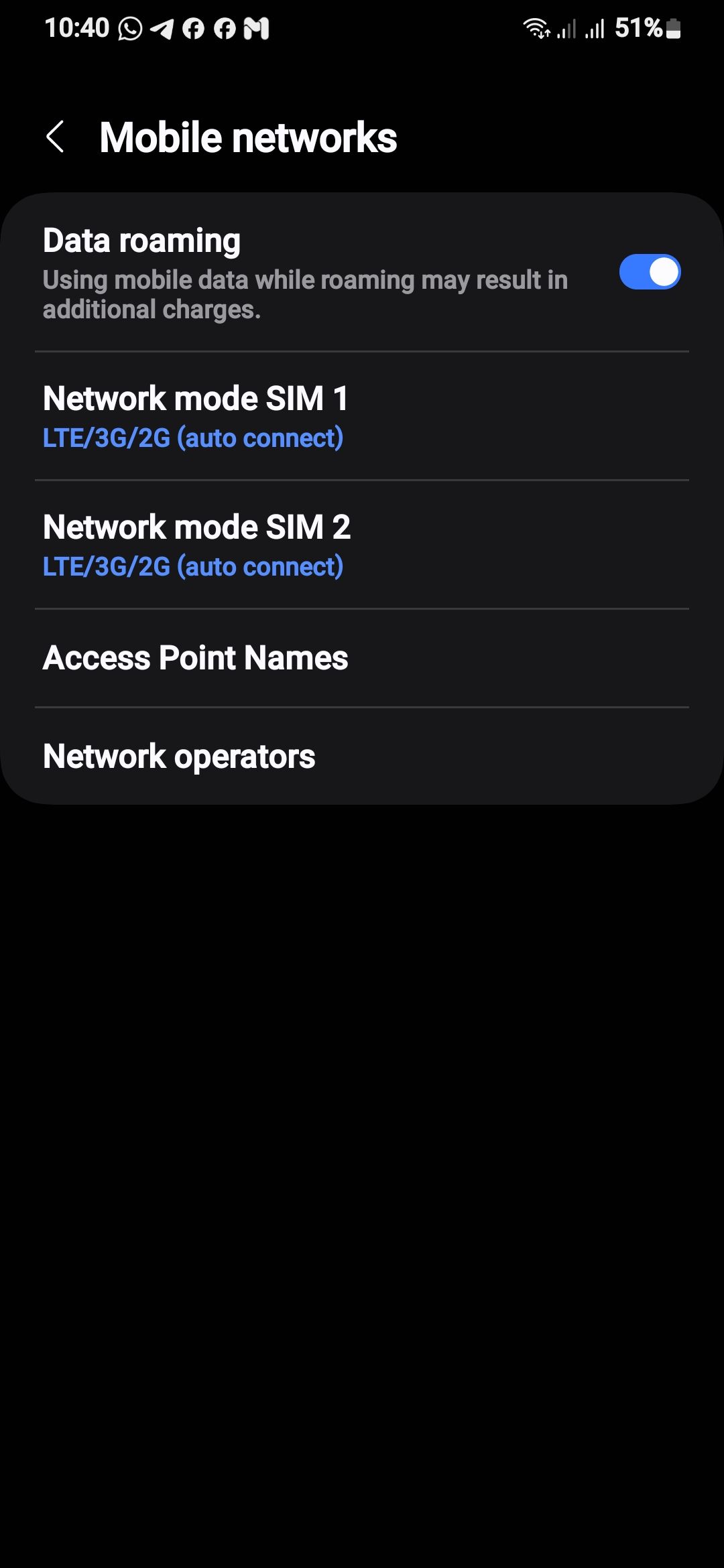Viewport: 724px width, 1568px height.
Task: Tap the WhatsApp notification icon
Action: pos(131,28)
